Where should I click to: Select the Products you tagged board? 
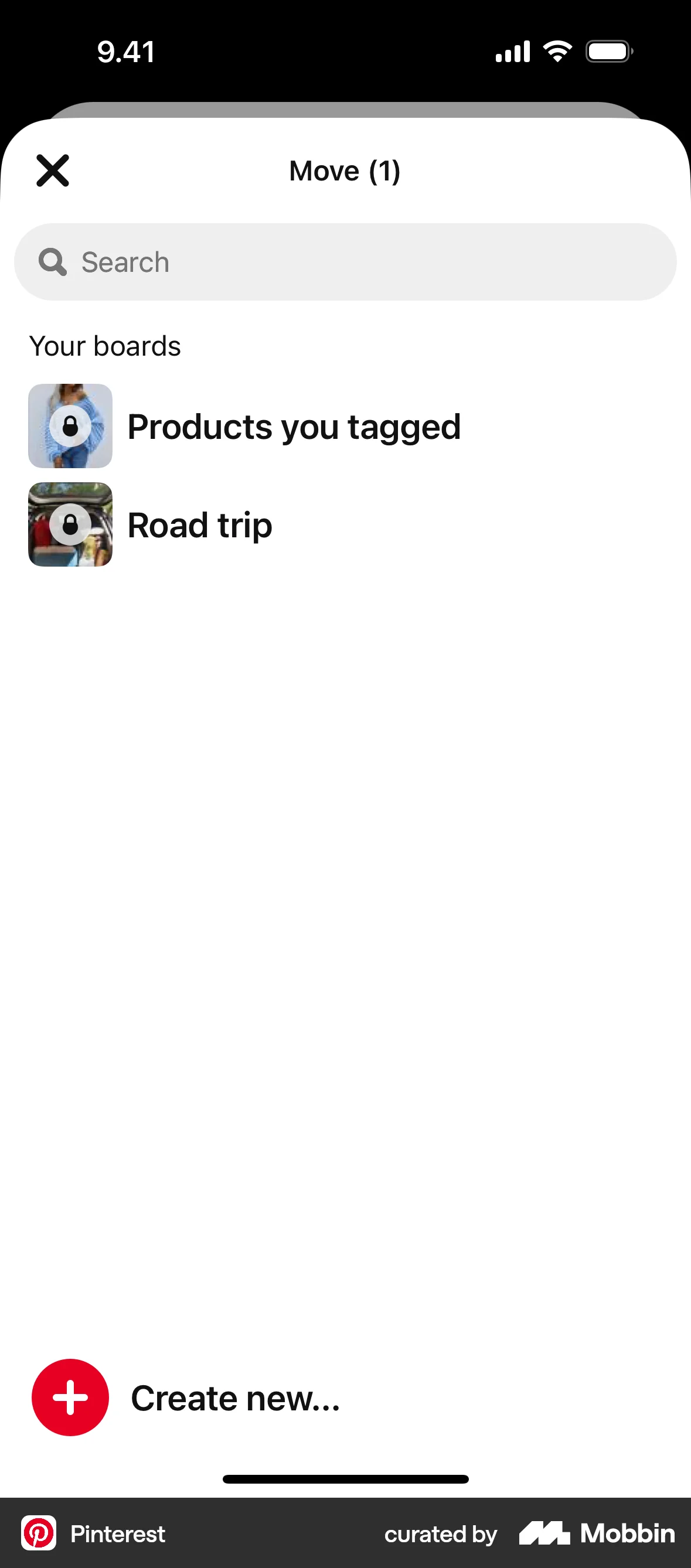pos(294,425)
